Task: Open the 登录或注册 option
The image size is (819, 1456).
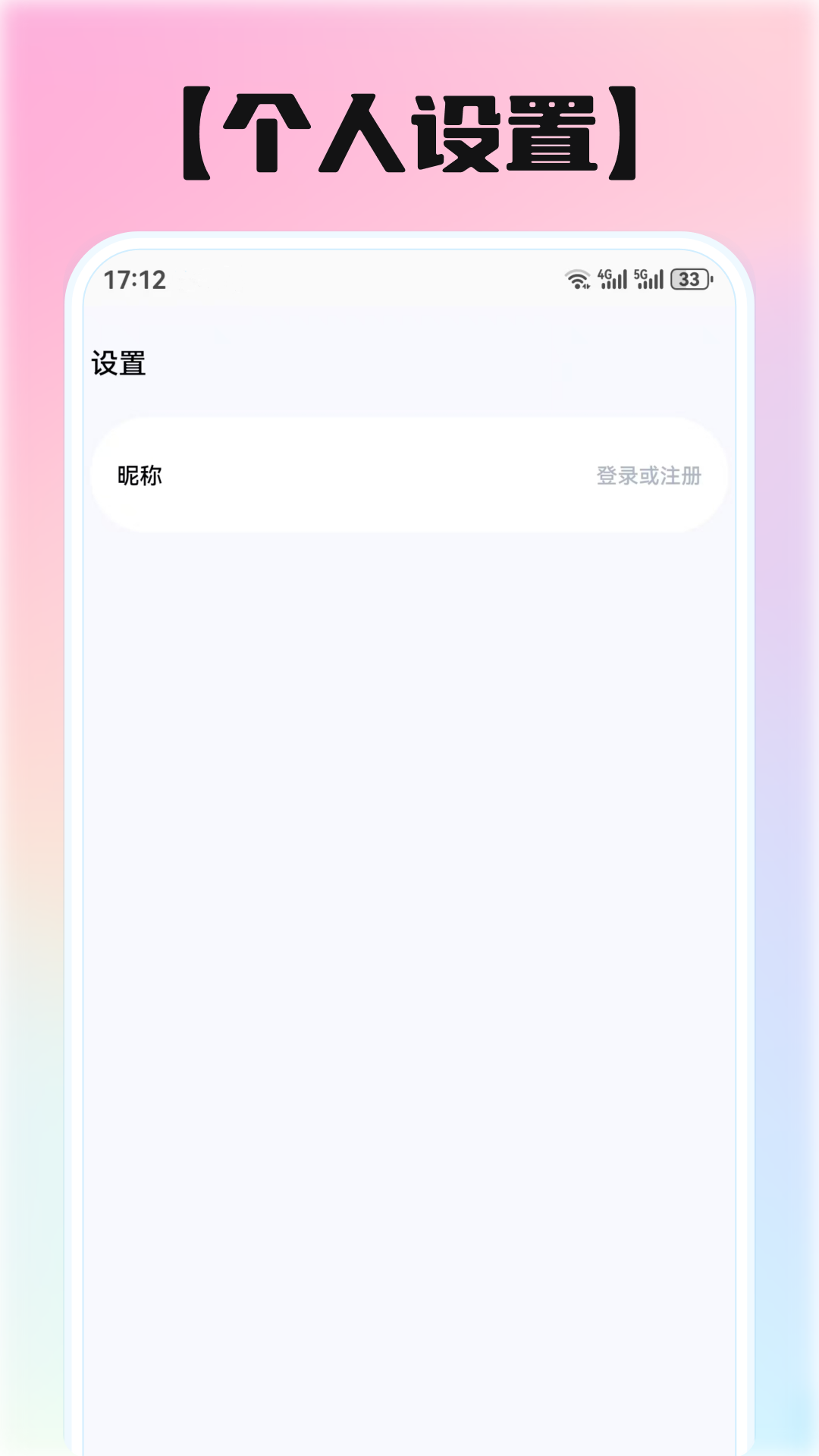Action: tap(648, 475)
